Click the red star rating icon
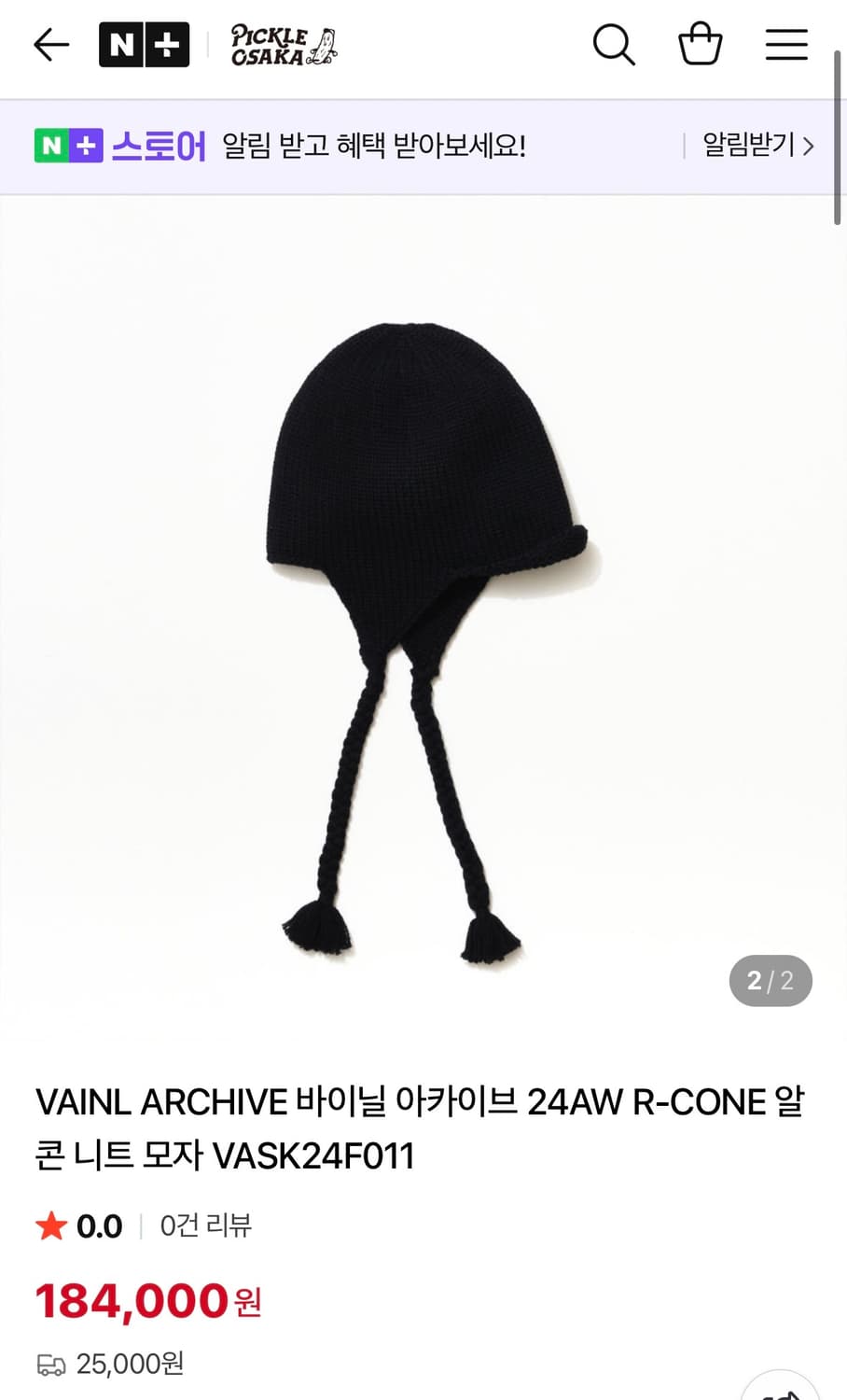This screenshot has width=847, height=1400. coord(51,1225)
